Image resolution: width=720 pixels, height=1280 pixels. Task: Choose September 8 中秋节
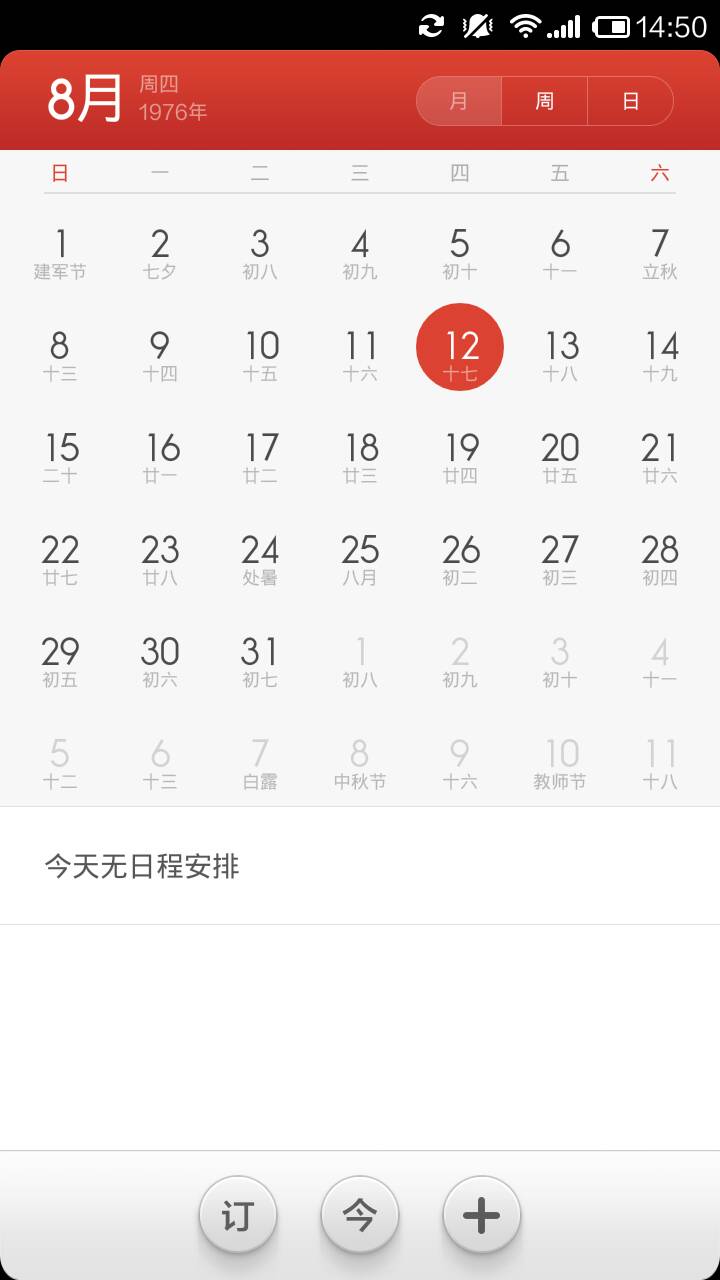pos(360,764)
